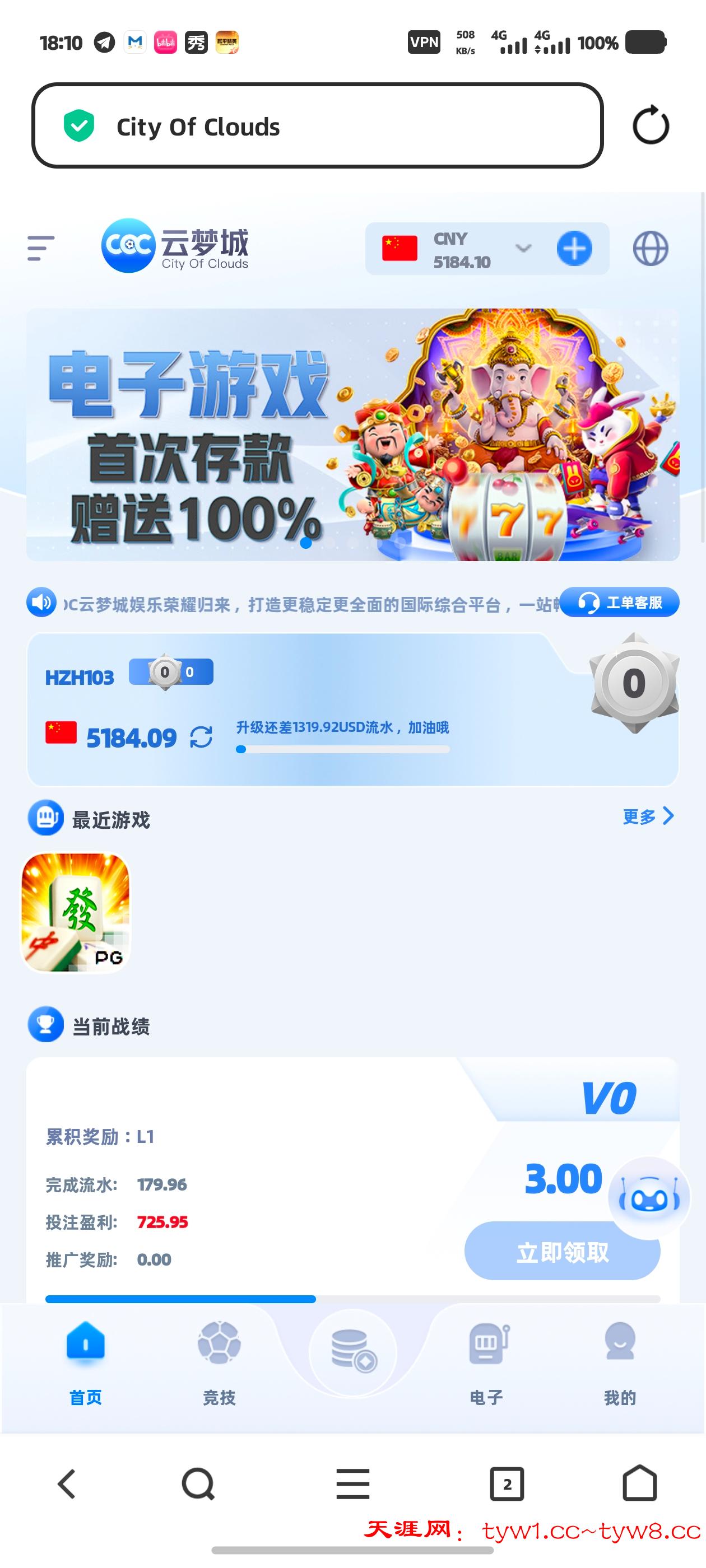Launch the PG mahjong game
This screenshot has width=706, height=1568.
(76, 912)
